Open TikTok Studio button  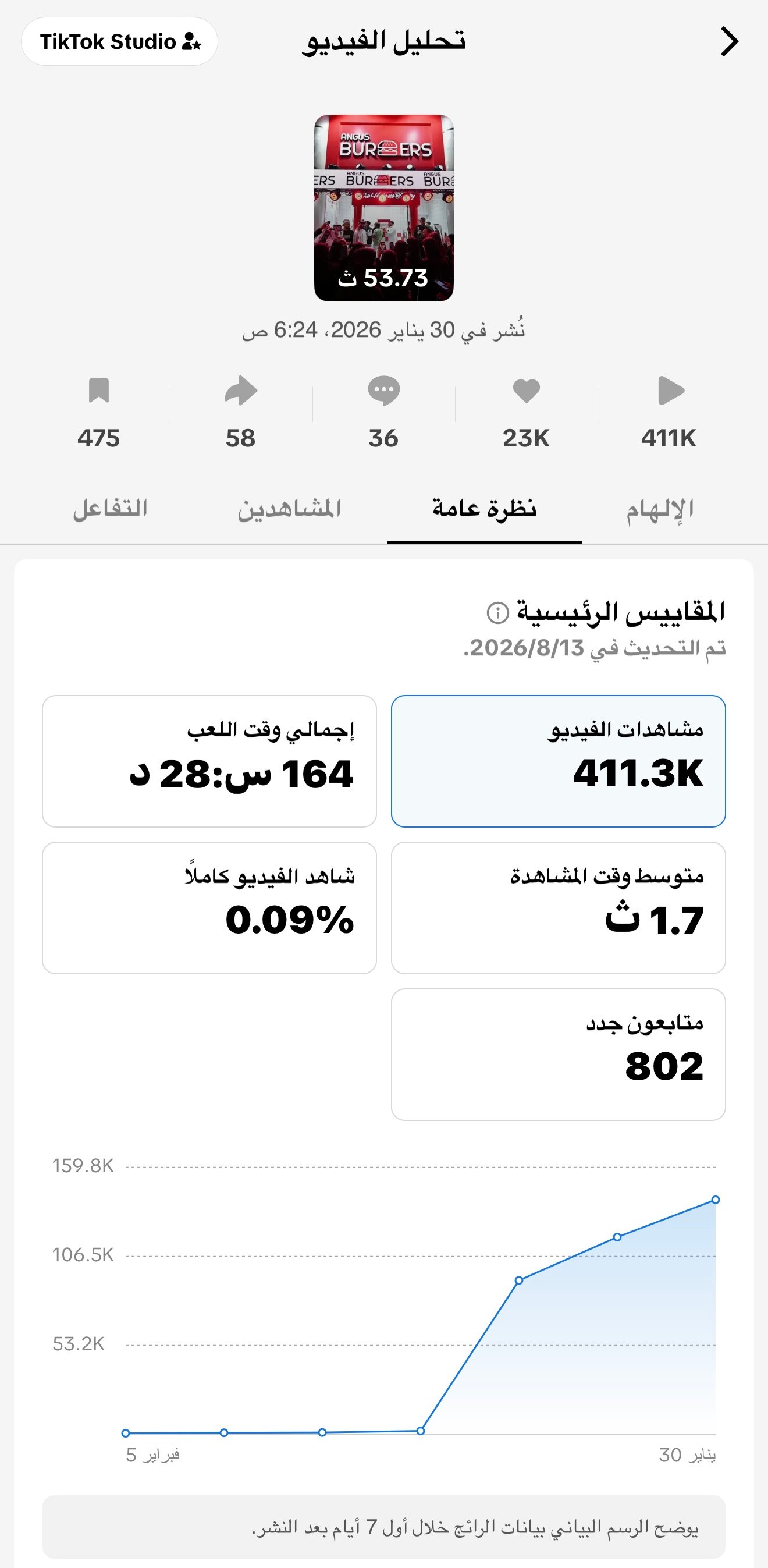tap(119, 41)
